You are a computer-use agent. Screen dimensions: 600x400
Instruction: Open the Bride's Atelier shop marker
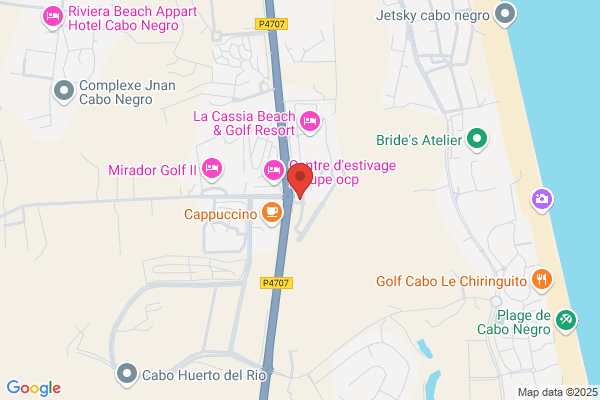coord(477,139)
